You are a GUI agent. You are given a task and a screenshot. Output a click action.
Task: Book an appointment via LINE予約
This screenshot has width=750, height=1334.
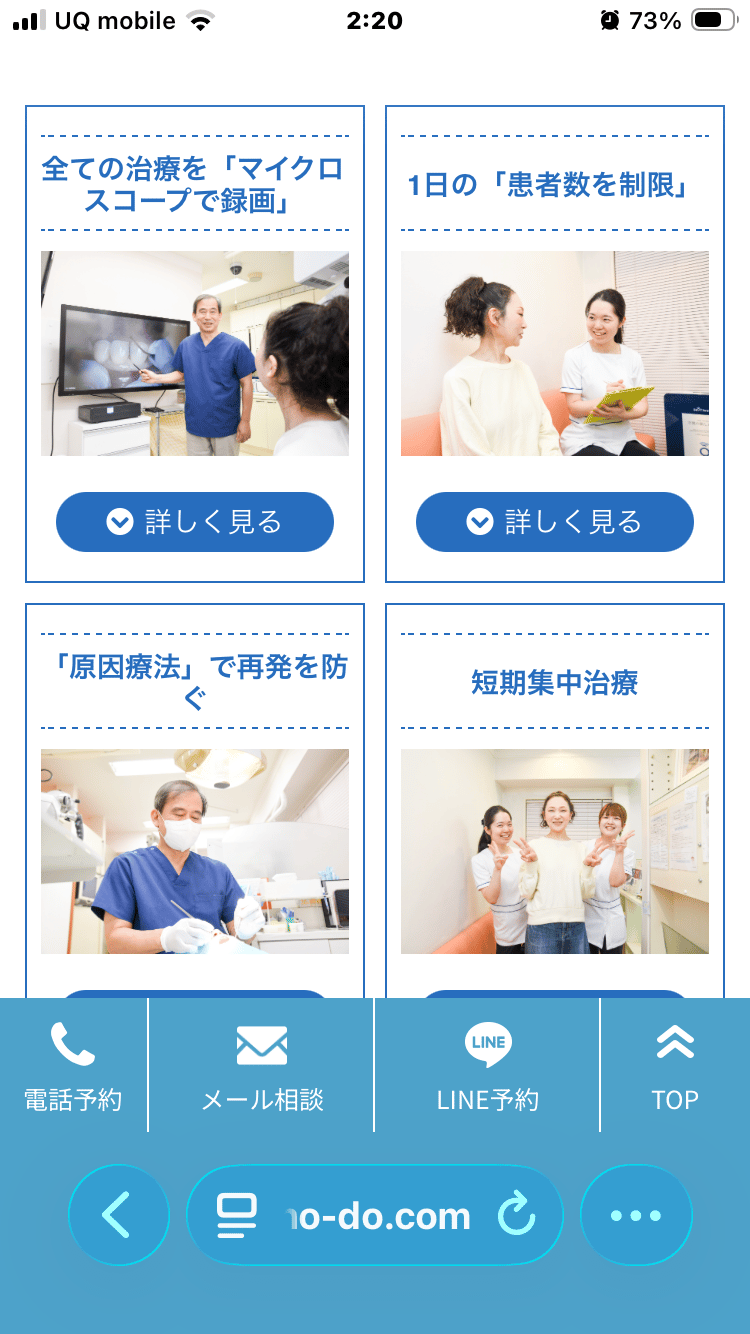488,1066
